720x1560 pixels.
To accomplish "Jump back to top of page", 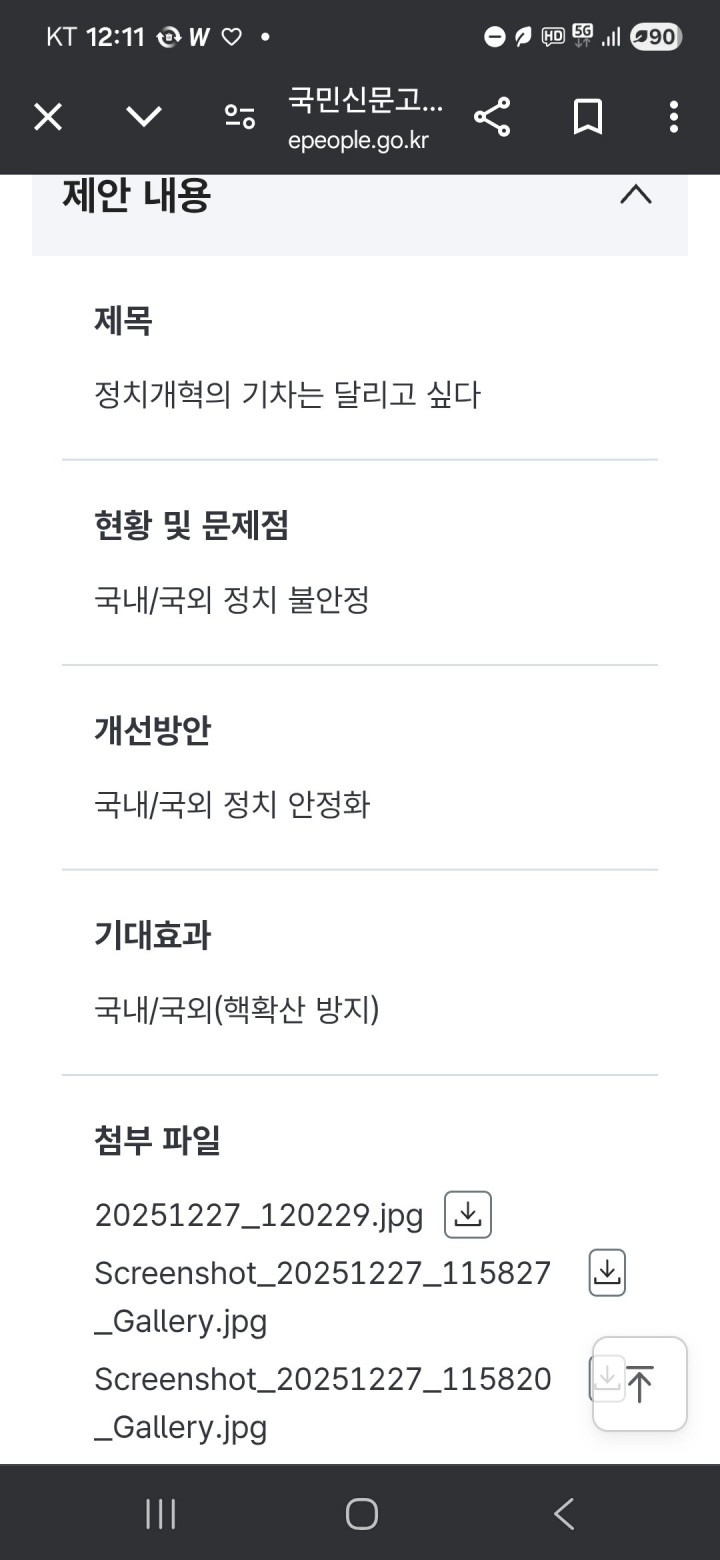I will [640, 1385].
